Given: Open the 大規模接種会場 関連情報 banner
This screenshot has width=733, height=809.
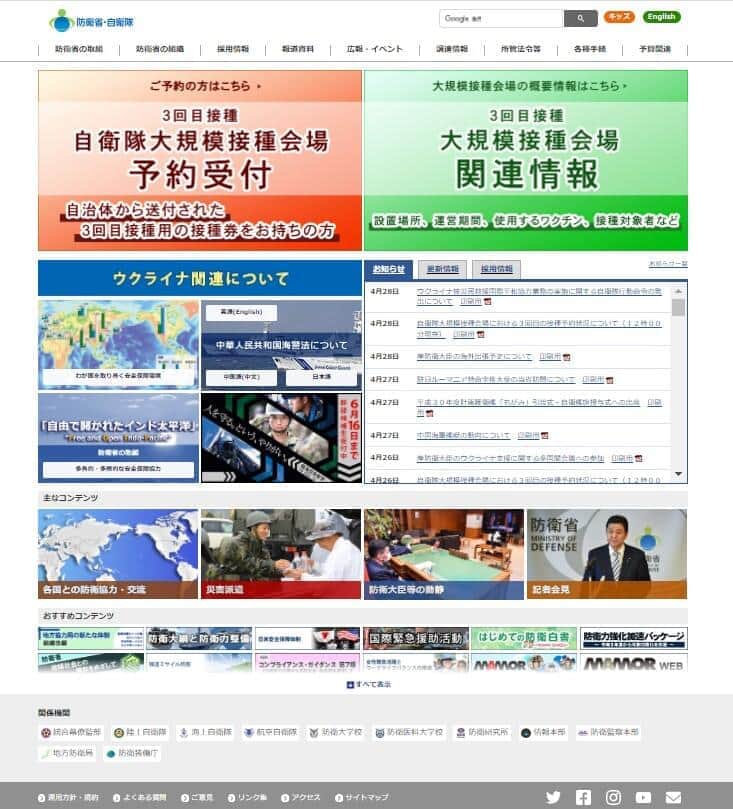Looking at the screenshot, I should click(x=525, y=160).
